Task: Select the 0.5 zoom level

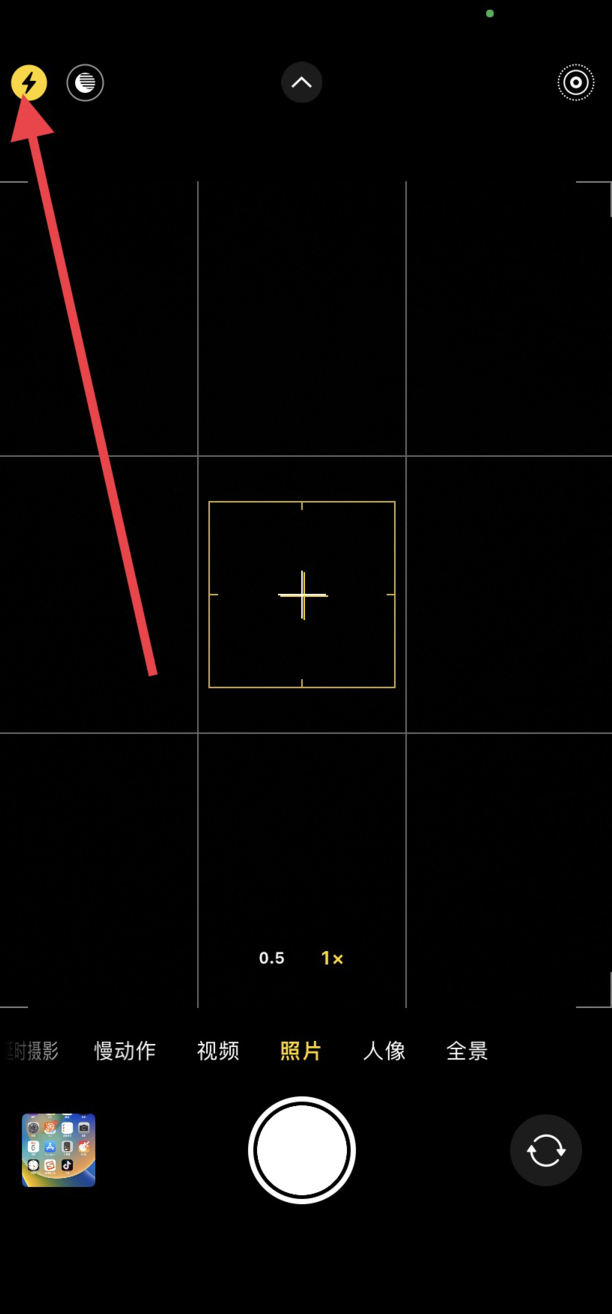Action: (x=272, y=958)
